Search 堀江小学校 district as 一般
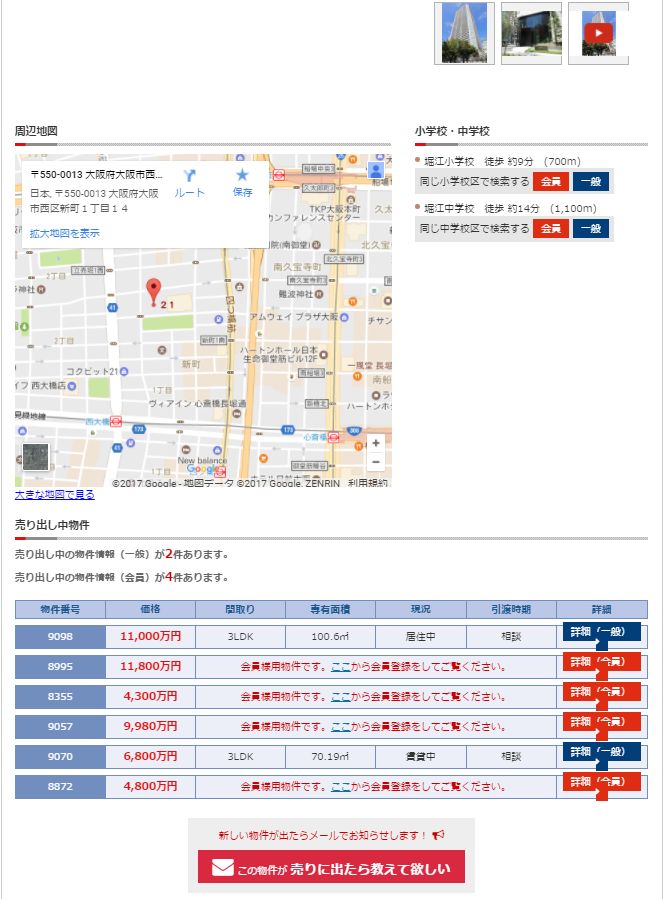Screen dimensions: 663x899 (590, 182)
